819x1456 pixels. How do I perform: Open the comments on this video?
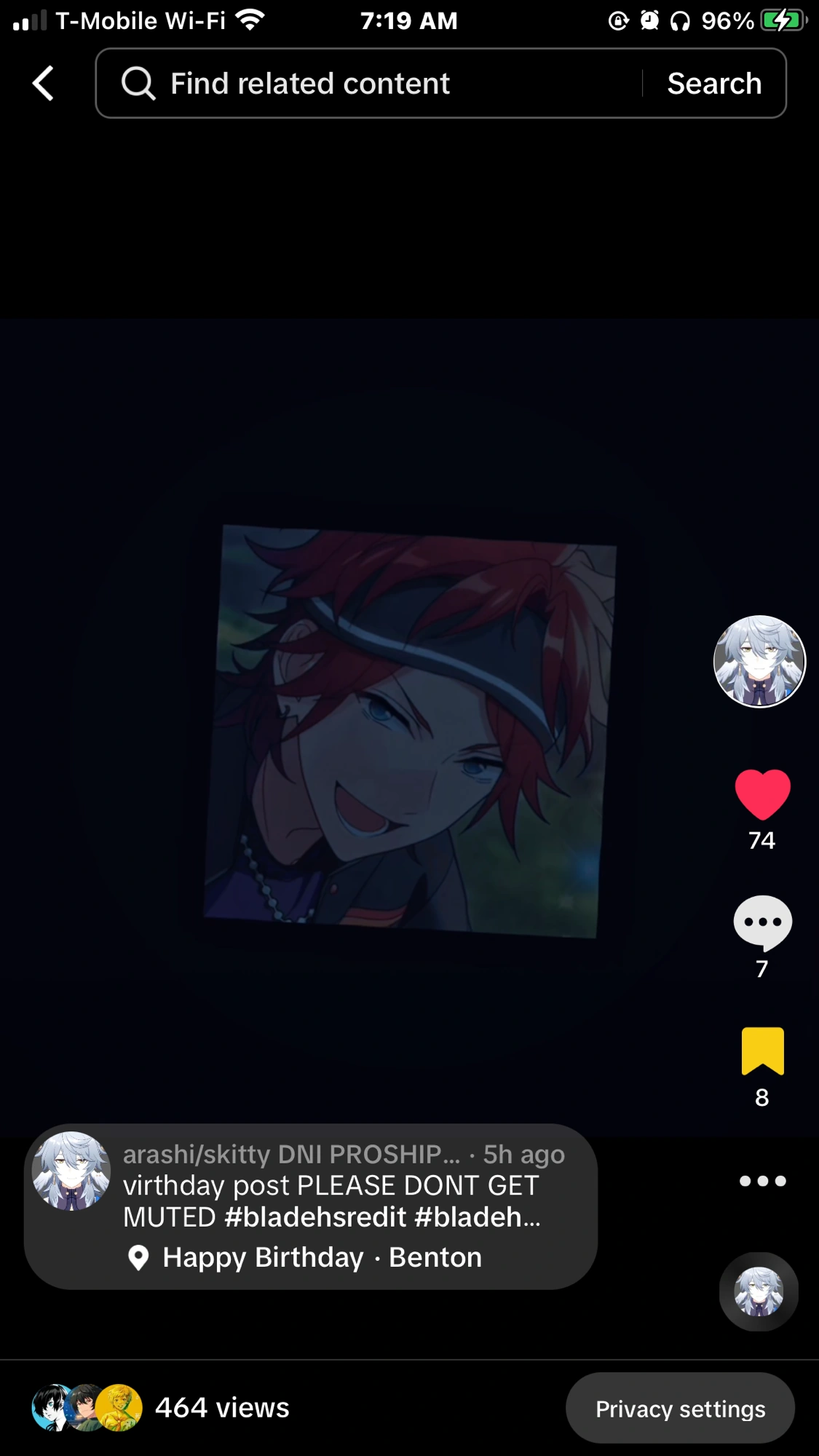(762, 923)
